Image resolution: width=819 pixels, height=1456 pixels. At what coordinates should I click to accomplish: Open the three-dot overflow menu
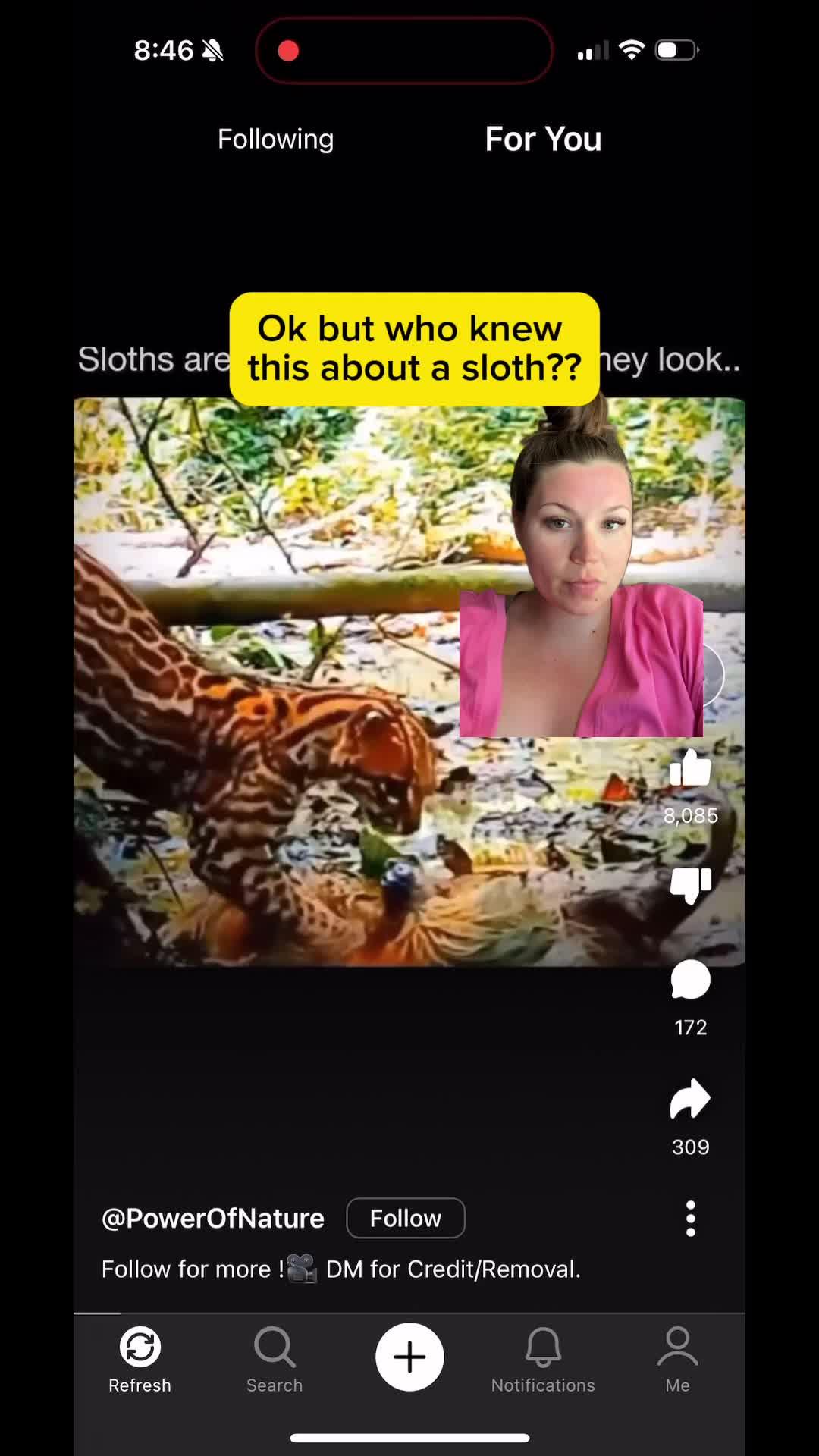[x=690, y=1218]
